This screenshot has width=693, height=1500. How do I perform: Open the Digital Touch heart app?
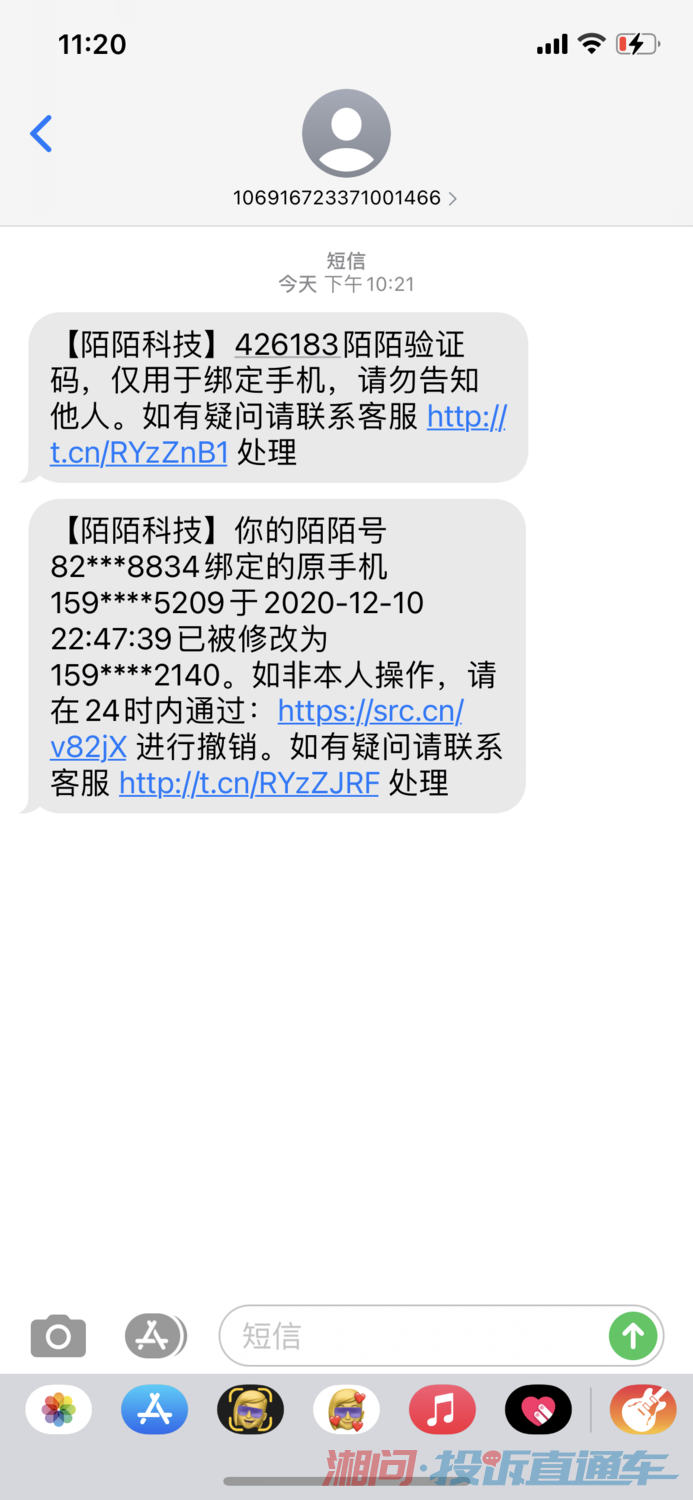538,1411
